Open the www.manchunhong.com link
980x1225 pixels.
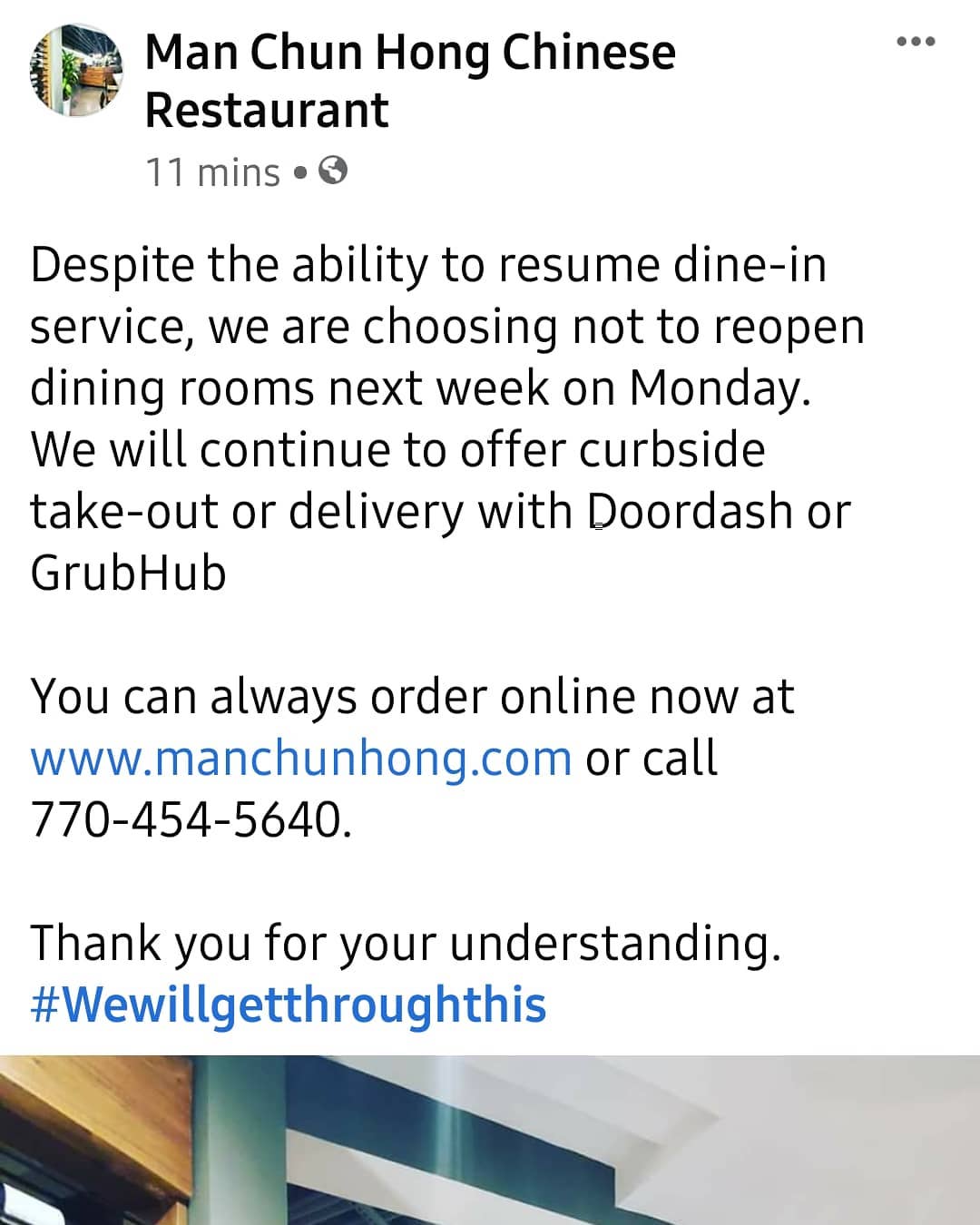pyautogui.click(x=300, y=759)
